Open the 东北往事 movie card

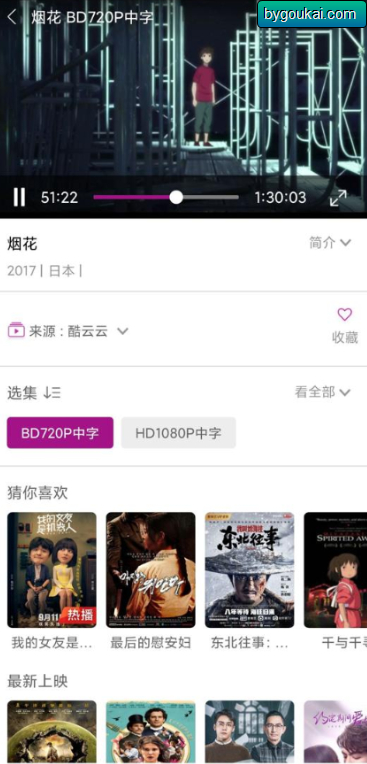click(250, 581)
